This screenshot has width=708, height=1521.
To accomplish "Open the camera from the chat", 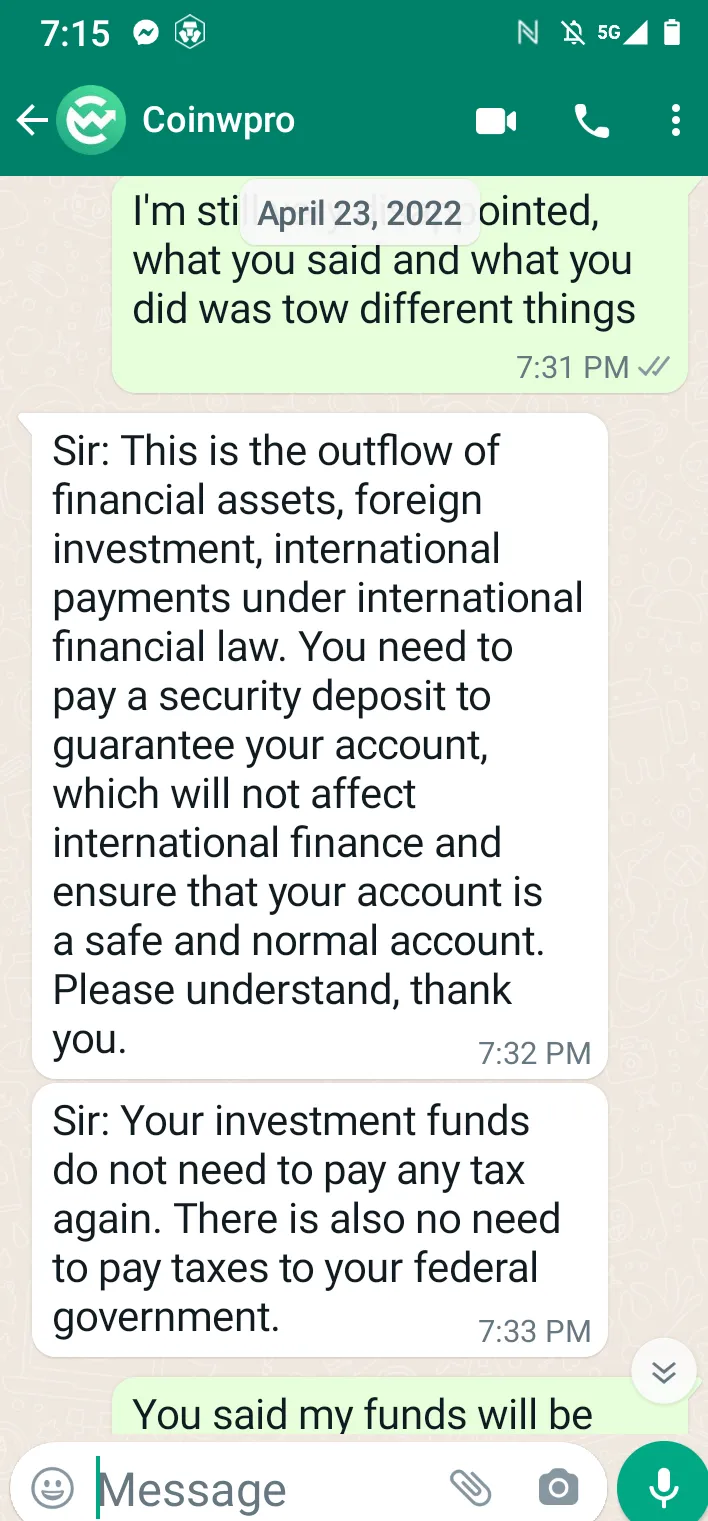I will point(558,1488).
